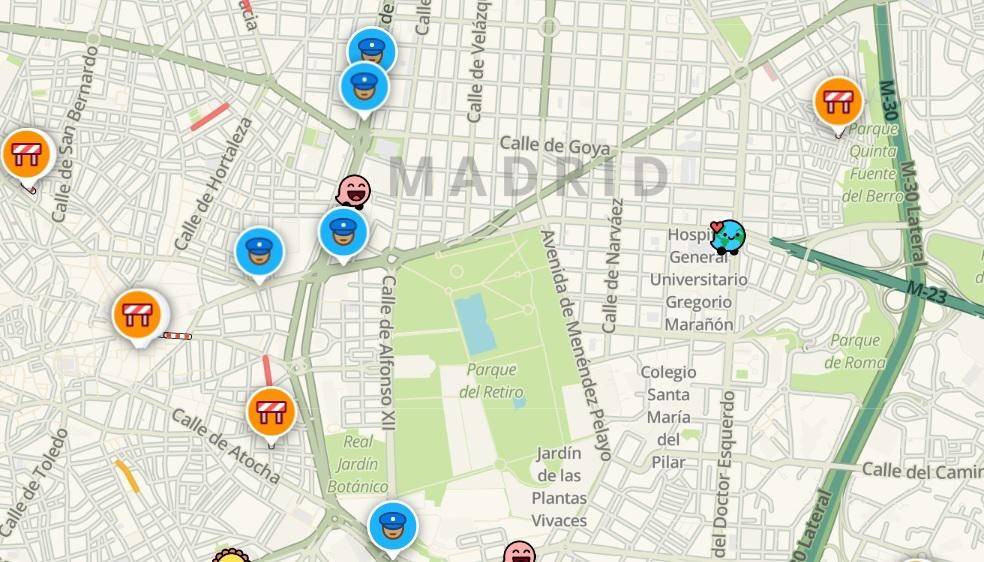The image size is (984, 562).
Task: Select the road closure marker beside Calle de Atocha
Action: point(271,411)
